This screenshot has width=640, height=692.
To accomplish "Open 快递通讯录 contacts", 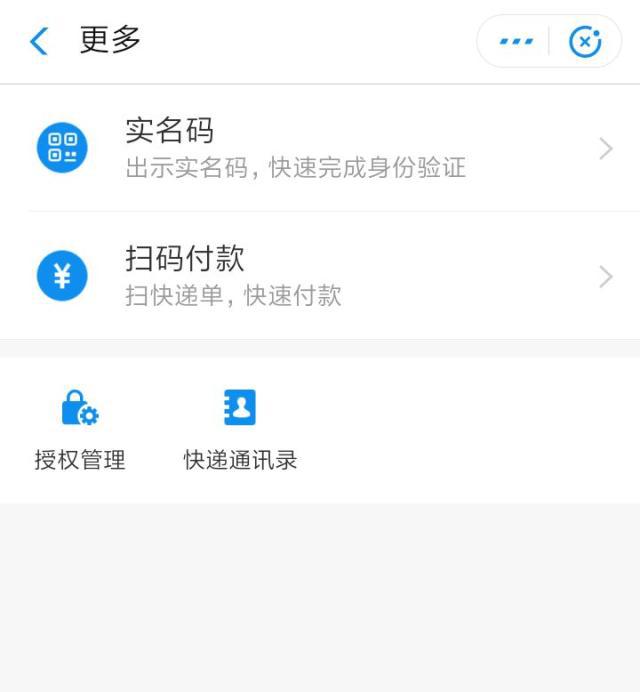I will 240,429.
